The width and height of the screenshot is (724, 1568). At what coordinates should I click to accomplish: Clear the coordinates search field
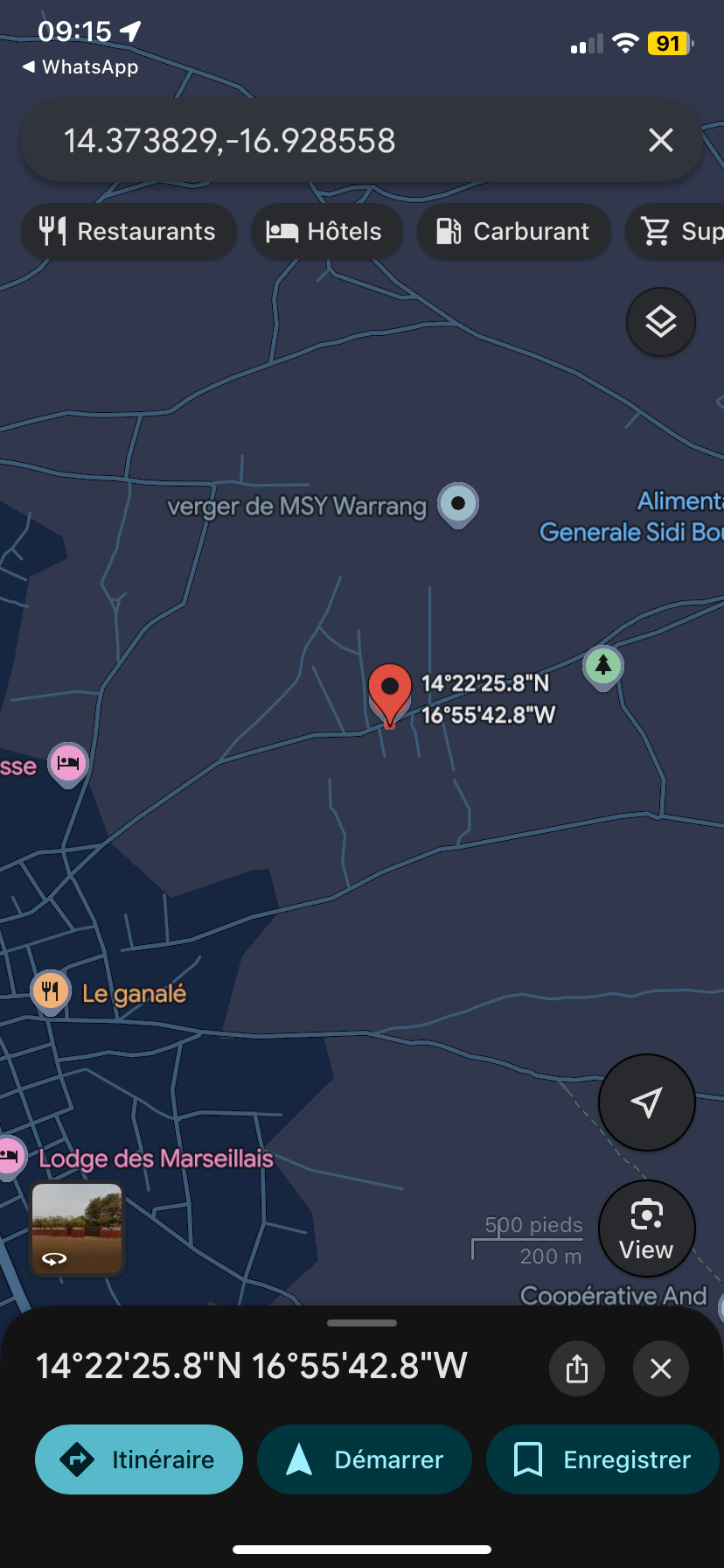[x=661, y=140]
